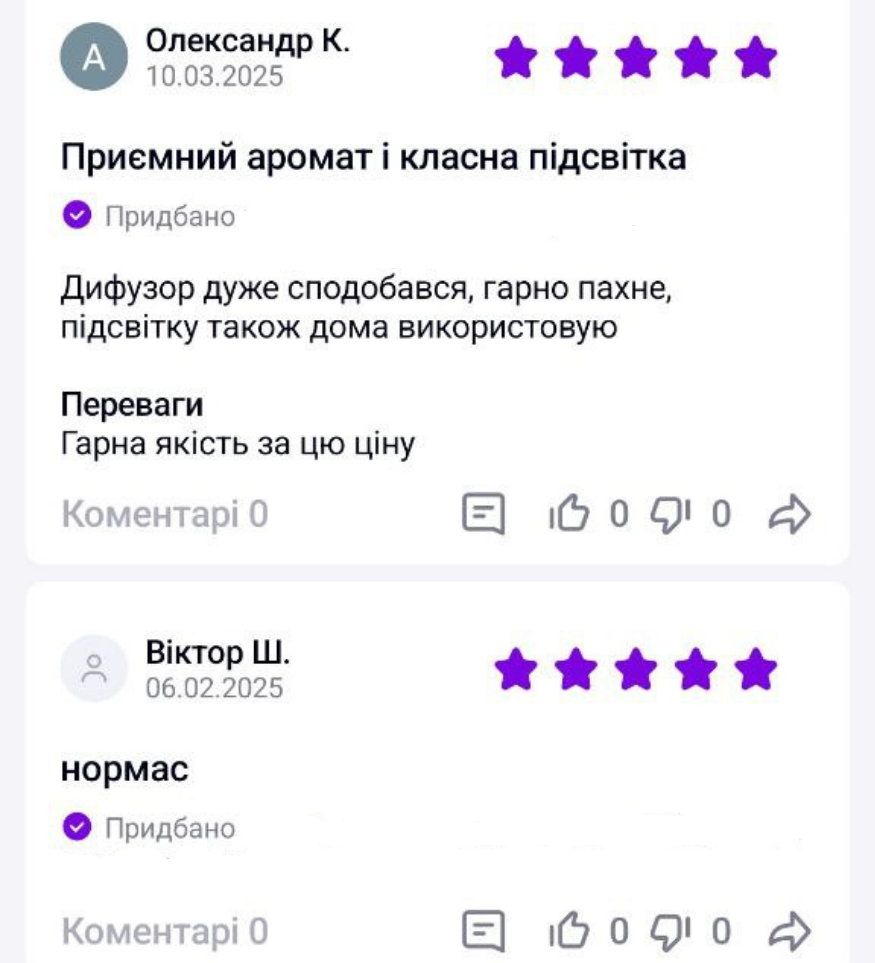875x963 pixels.
Task: Like Олександр К.'s review
Action: [x=569, y=515]
